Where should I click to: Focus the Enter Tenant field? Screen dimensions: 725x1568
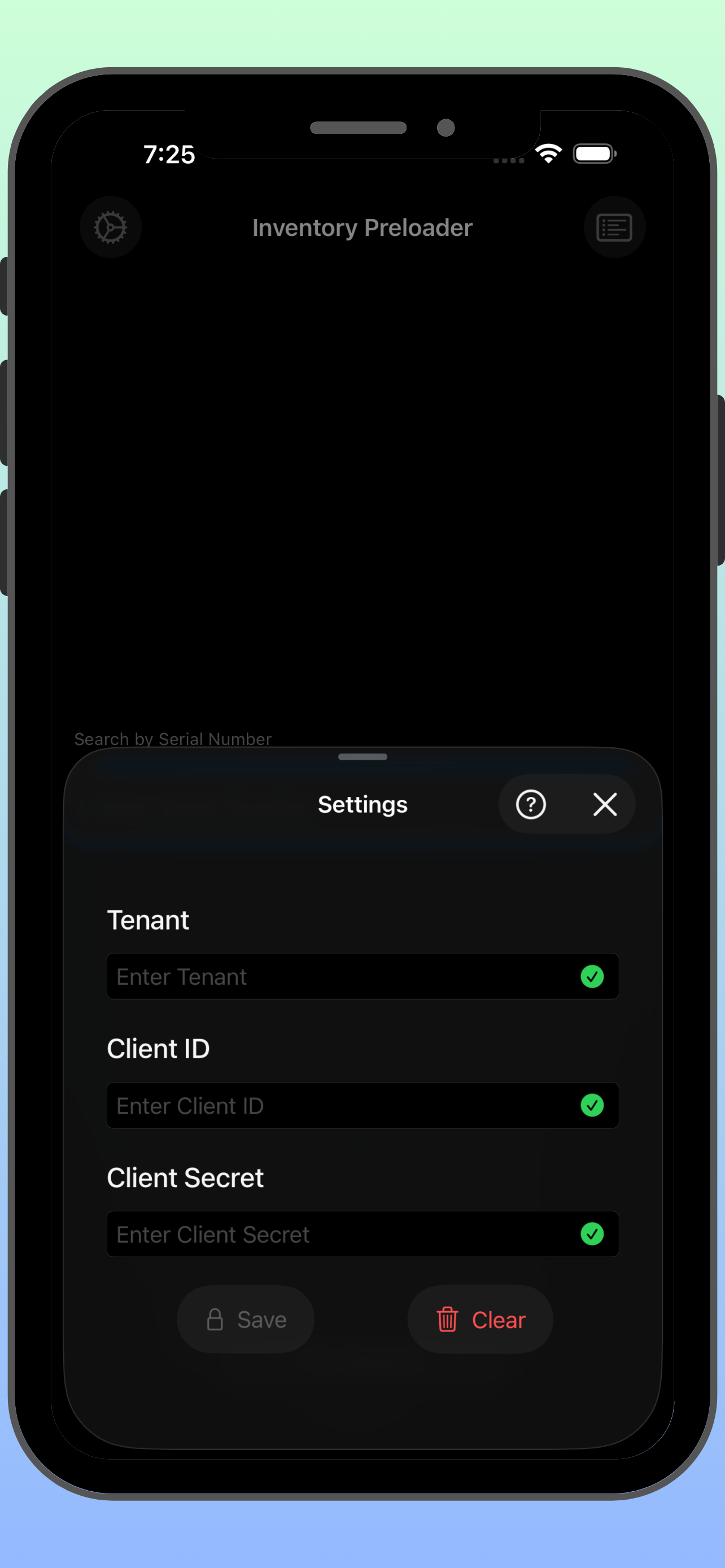[x=341, y=976]
